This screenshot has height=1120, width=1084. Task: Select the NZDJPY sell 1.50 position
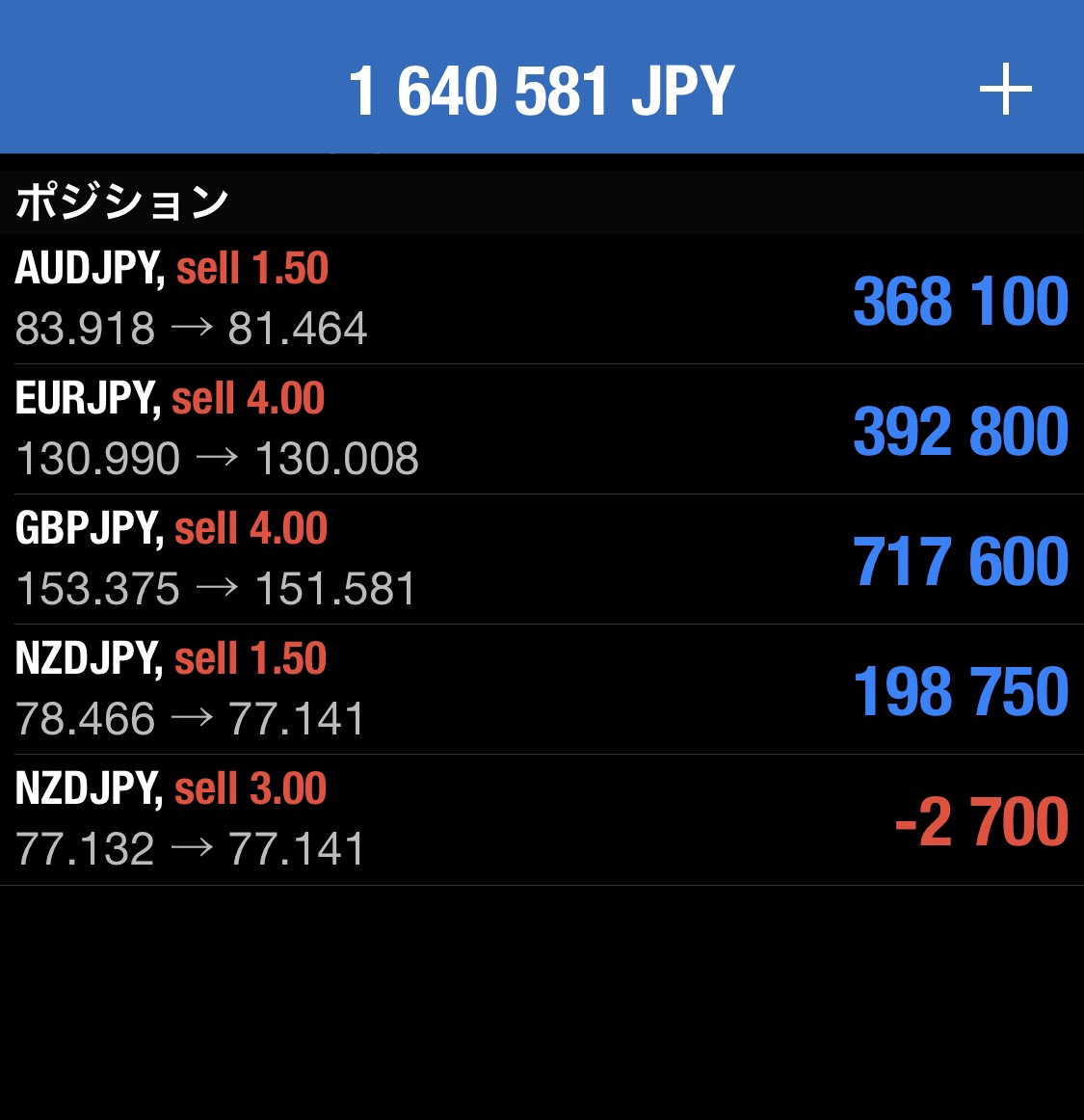pos(542,689)
